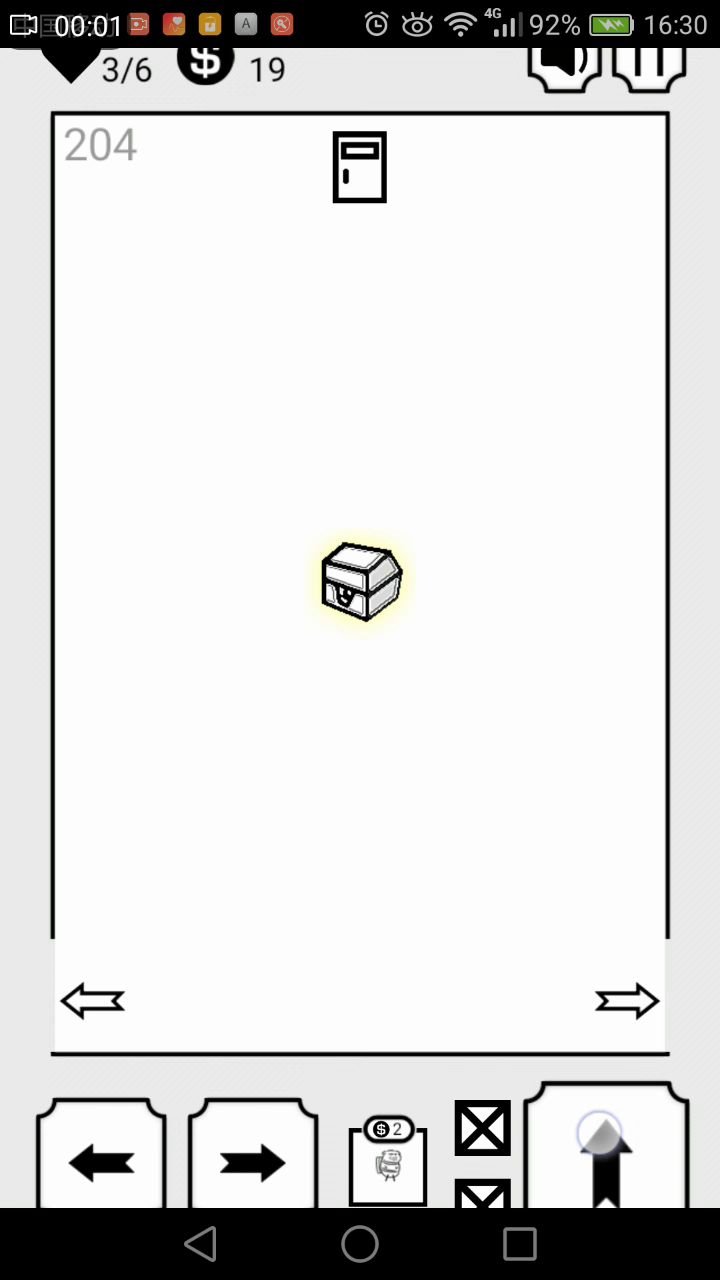Go back with the system back button

[200, 1244]
